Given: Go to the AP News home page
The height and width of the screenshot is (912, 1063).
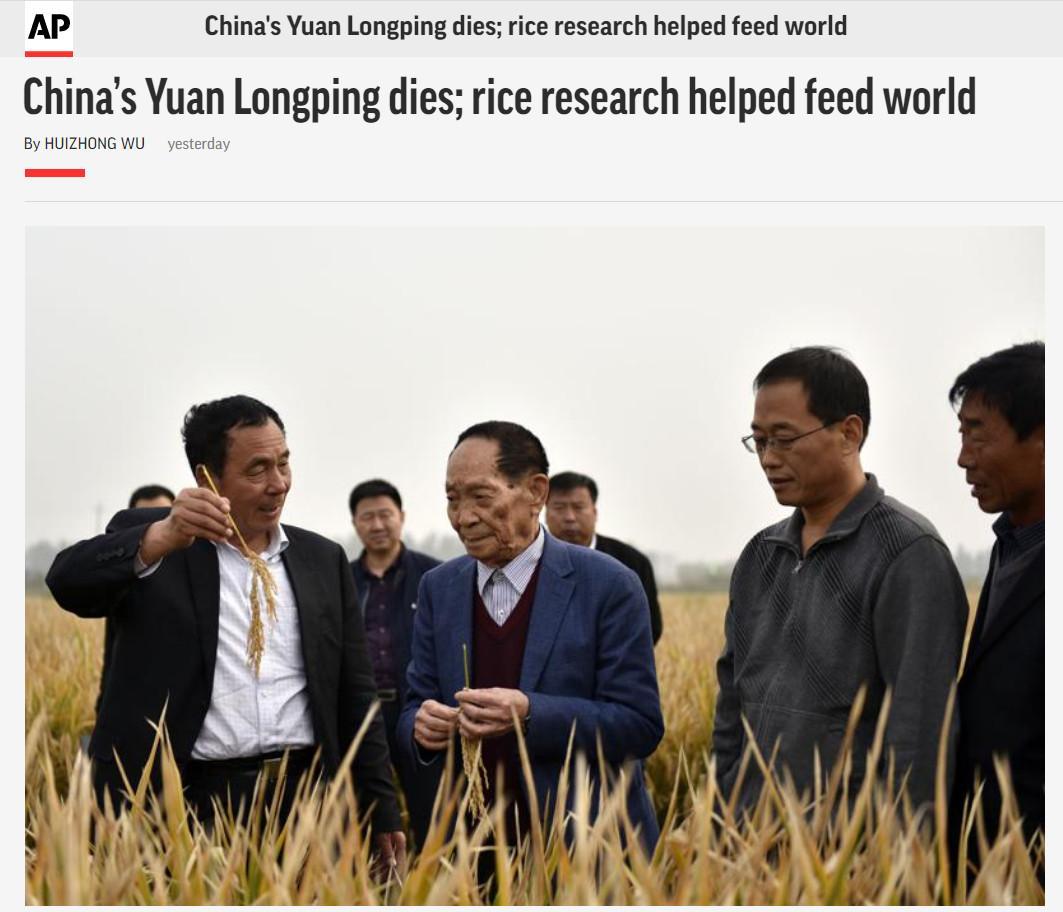Looking at the screenshot, I should coord(49,28).
